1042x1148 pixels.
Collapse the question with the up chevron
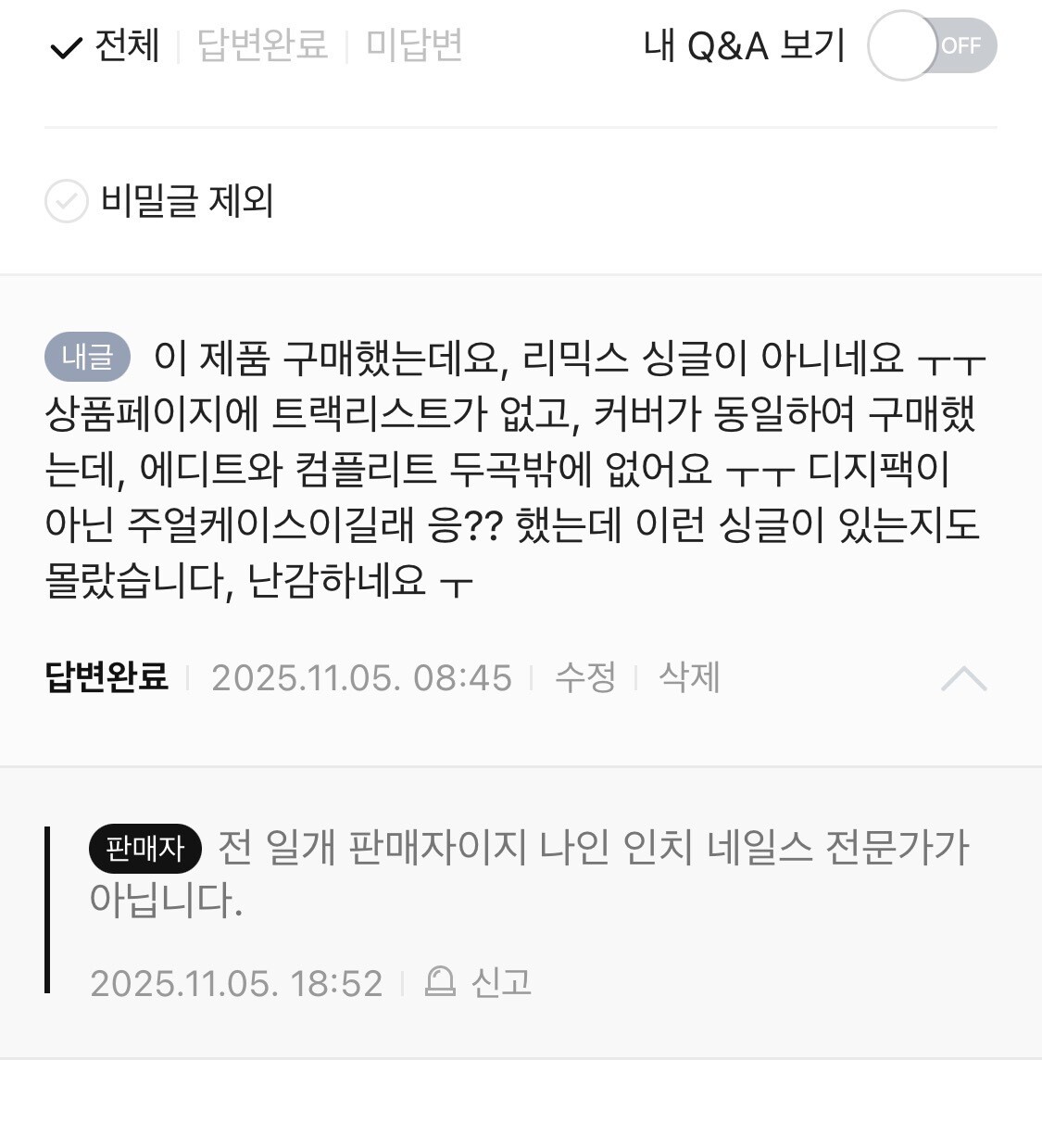coord(963,678)
